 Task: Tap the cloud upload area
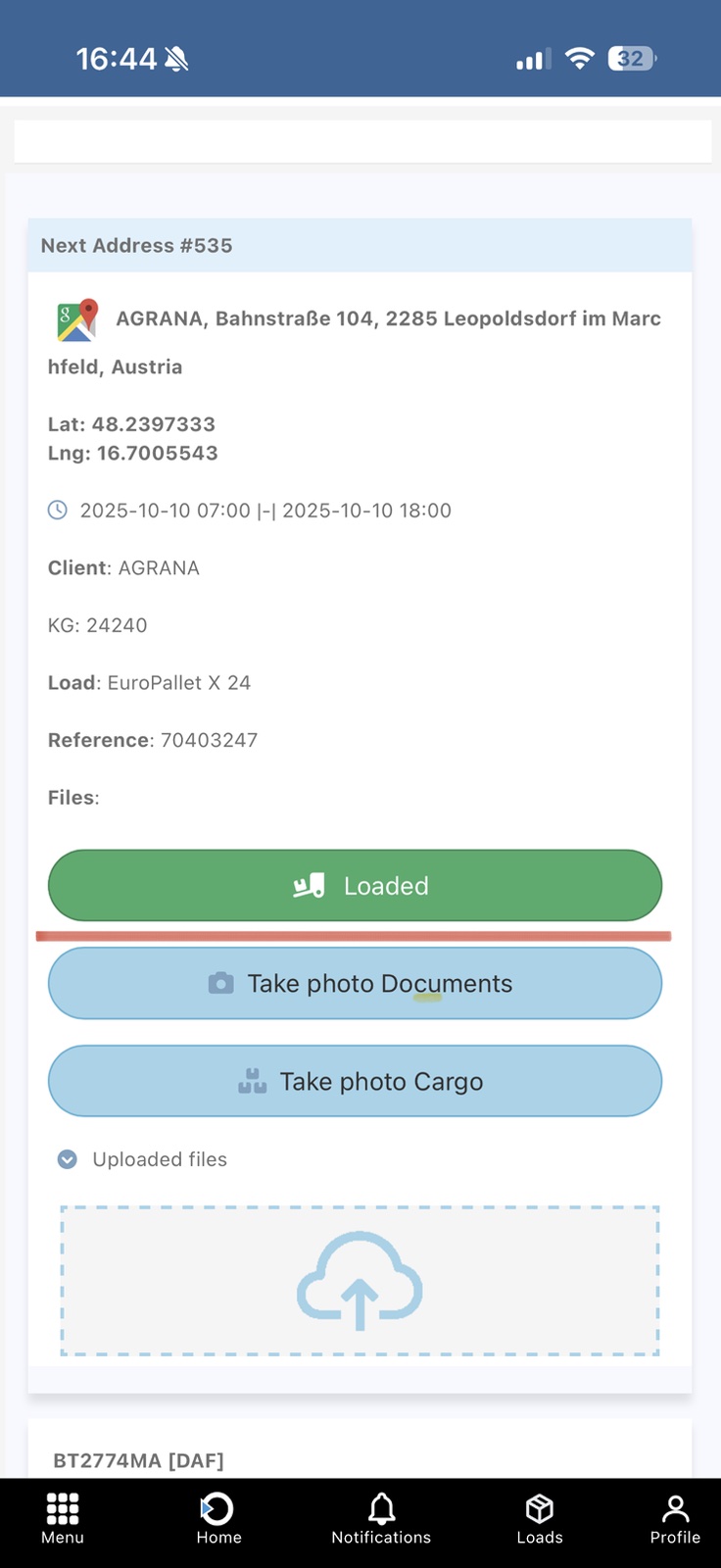360,1281
